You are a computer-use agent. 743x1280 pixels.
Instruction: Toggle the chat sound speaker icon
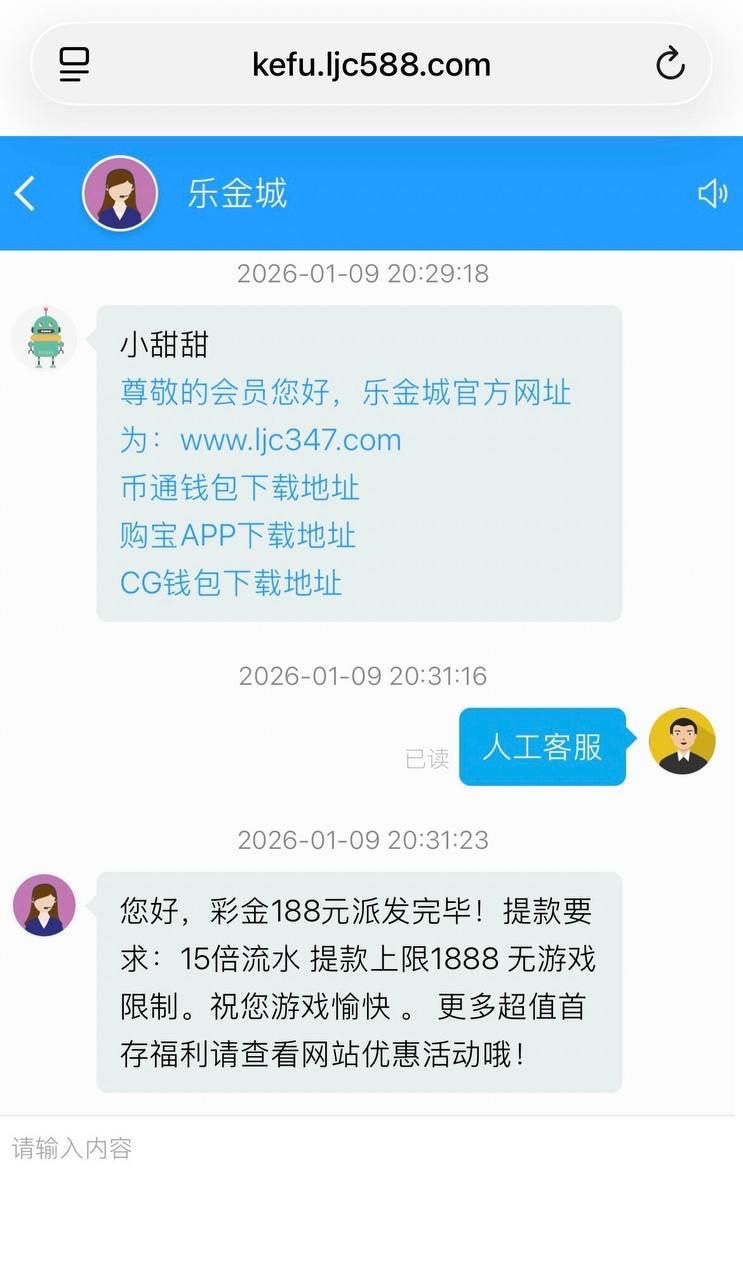(712, 193)
